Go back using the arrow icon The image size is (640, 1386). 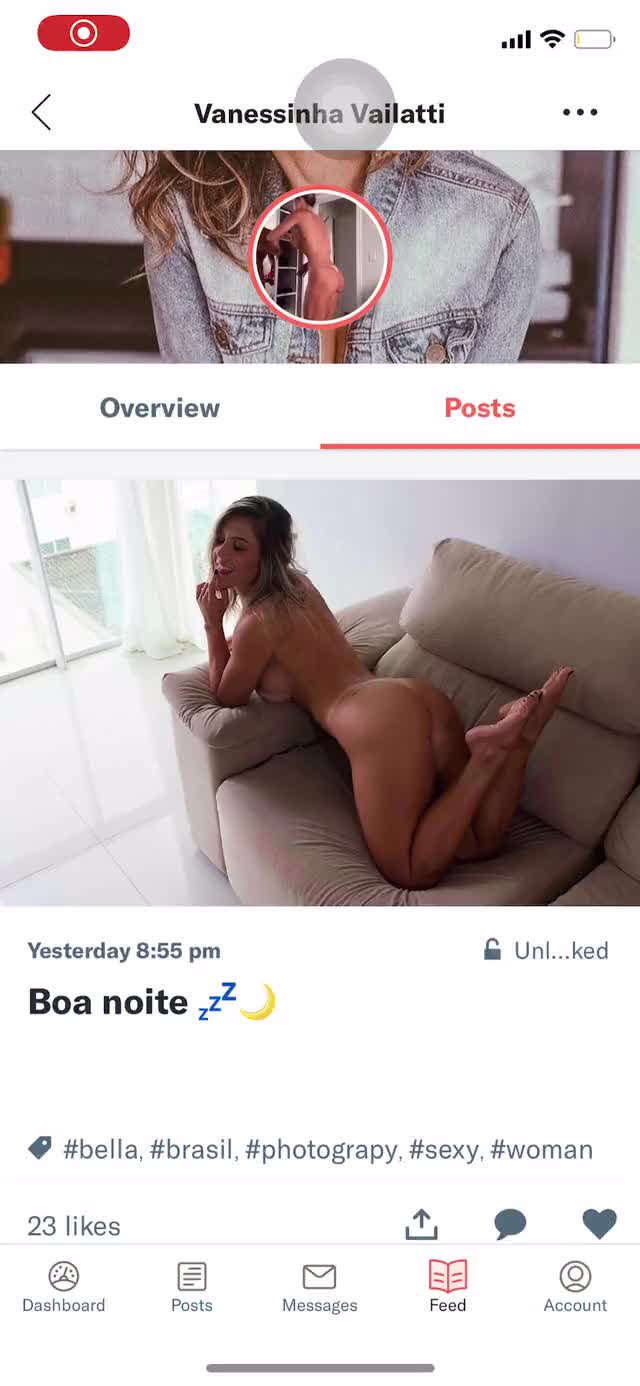pos(41,113)
